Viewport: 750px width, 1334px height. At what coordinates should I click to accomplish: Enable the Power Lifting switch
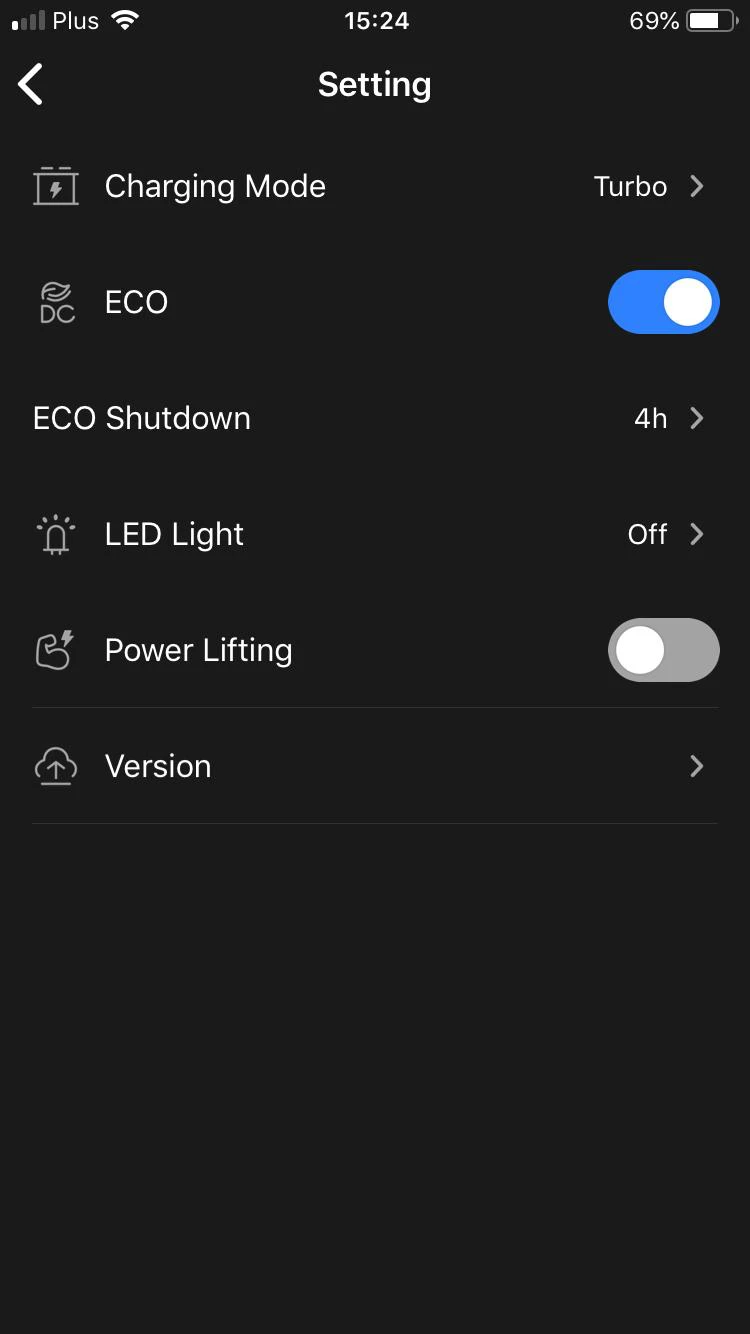point(663,650)
